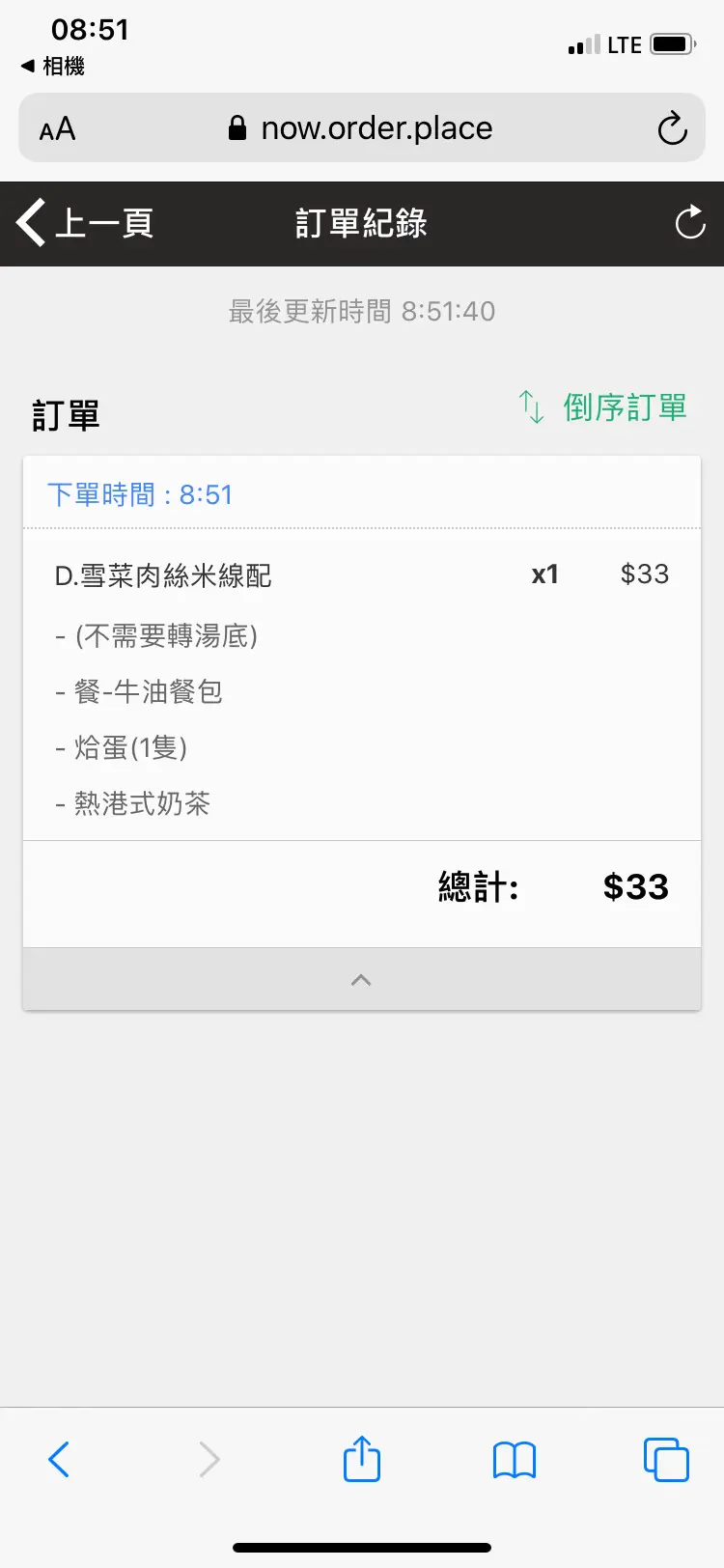Screen dimensions: 724x1568
Task: Show all open Safari tabs
Action: click(x=666, y=1459)
